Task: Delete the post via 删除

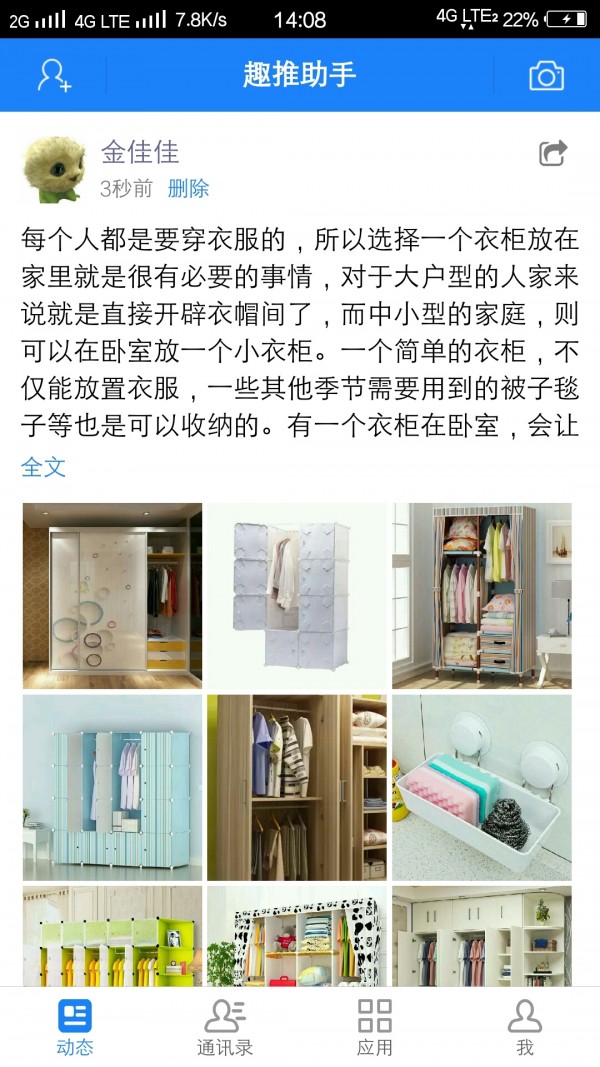Action: 188,188
